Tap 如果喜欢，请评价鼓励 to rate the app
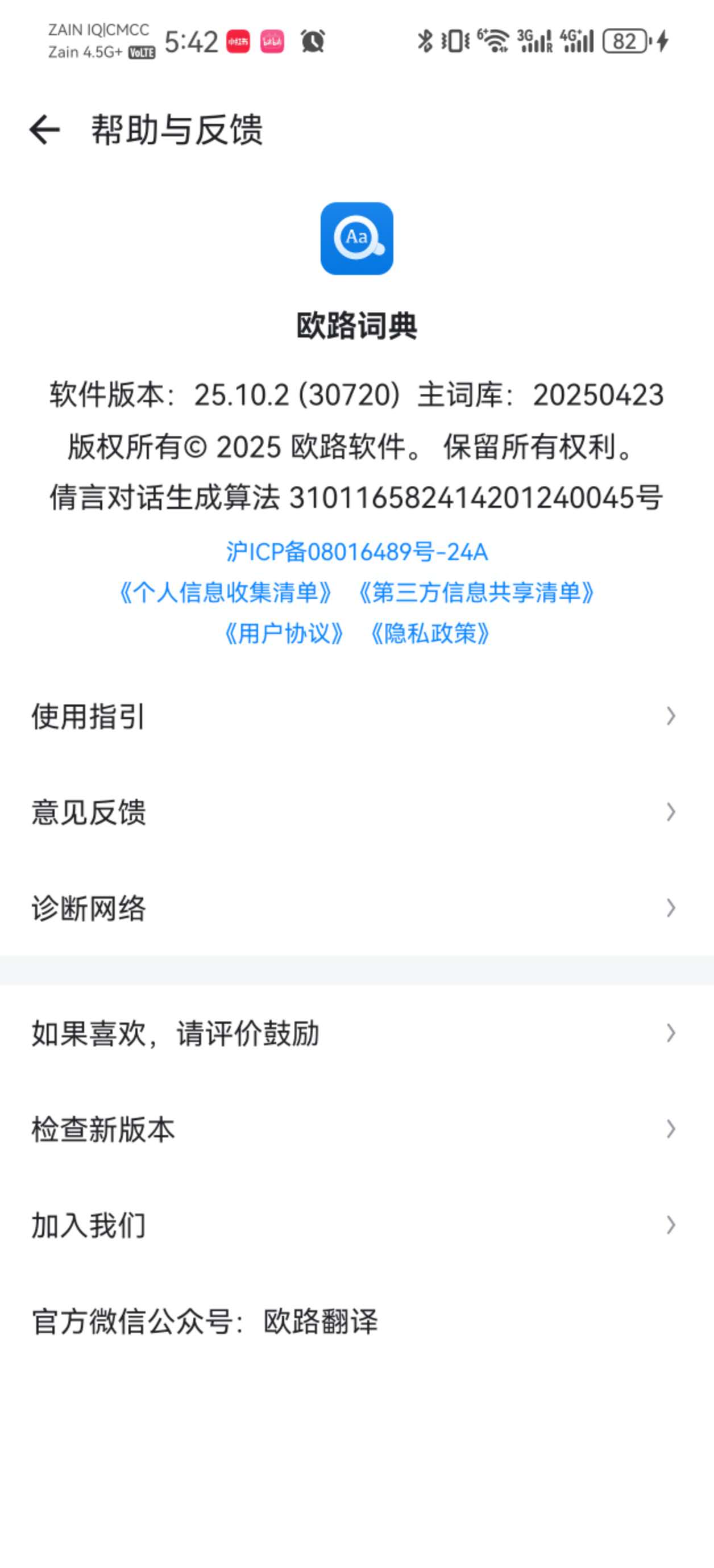This screenshot has height=1568, width=714. tap(356, 1033)
